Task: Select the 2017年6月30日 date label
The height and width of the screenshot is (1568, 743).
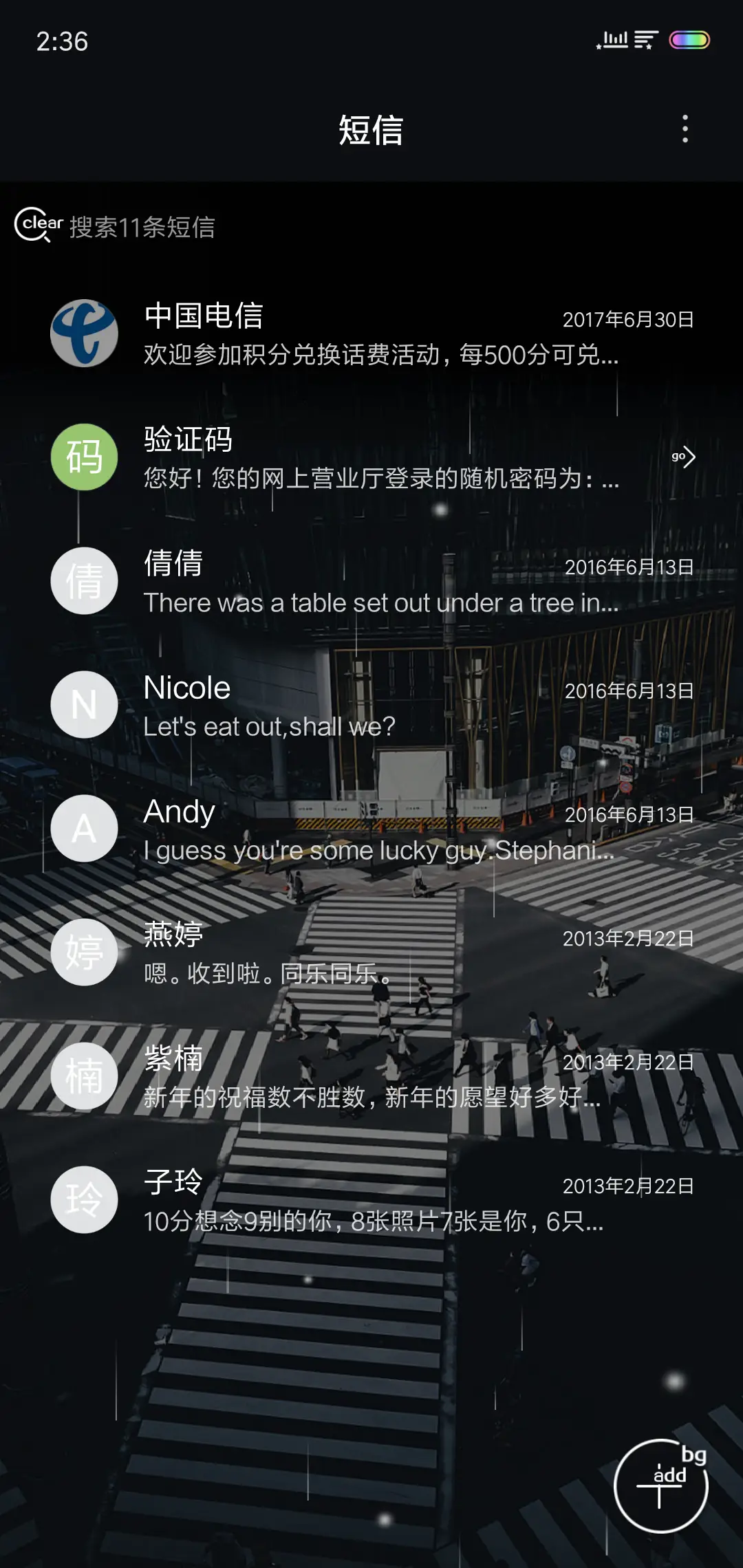Action: pyautogui.click(x=628, y=318)
